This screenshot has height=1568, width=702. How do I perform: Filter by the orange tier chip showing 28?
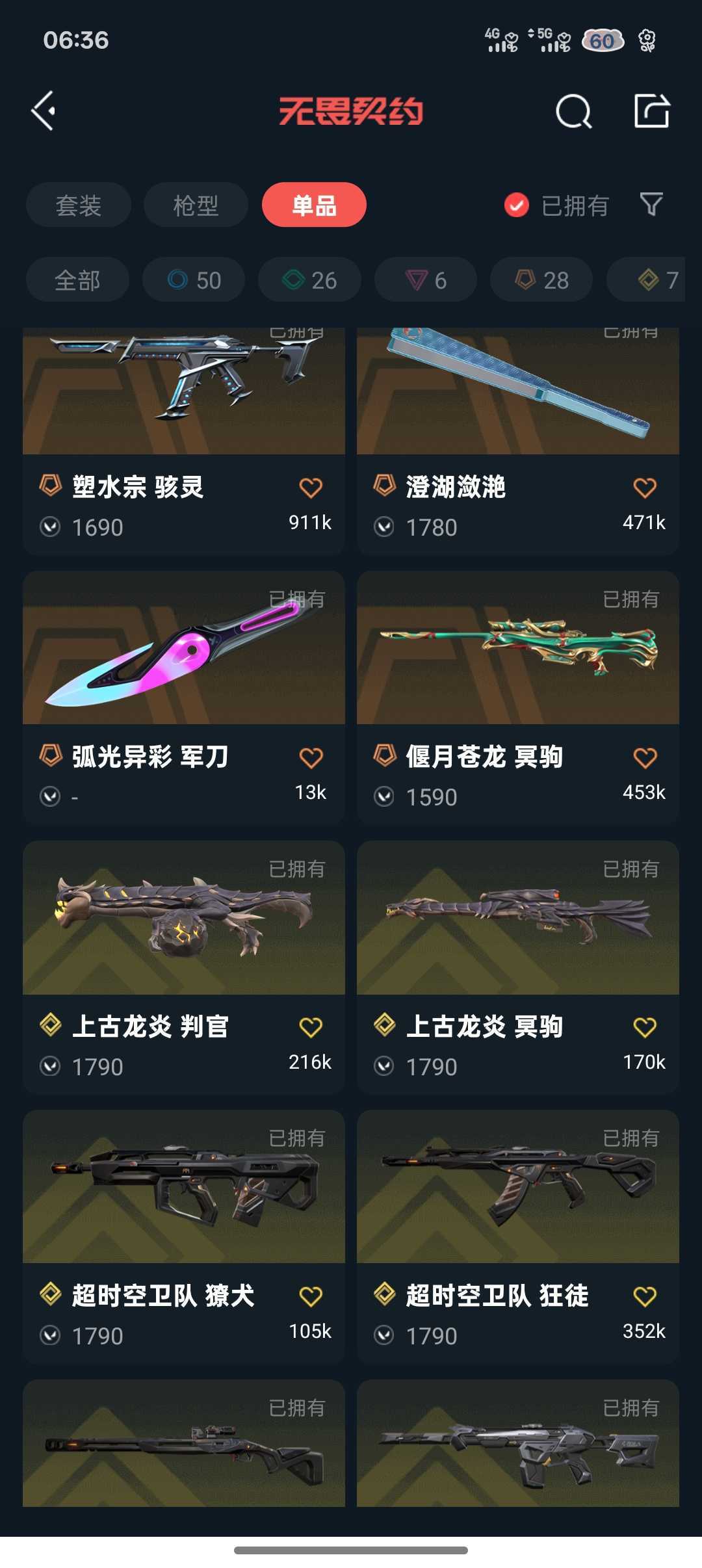tap(541, 280)
